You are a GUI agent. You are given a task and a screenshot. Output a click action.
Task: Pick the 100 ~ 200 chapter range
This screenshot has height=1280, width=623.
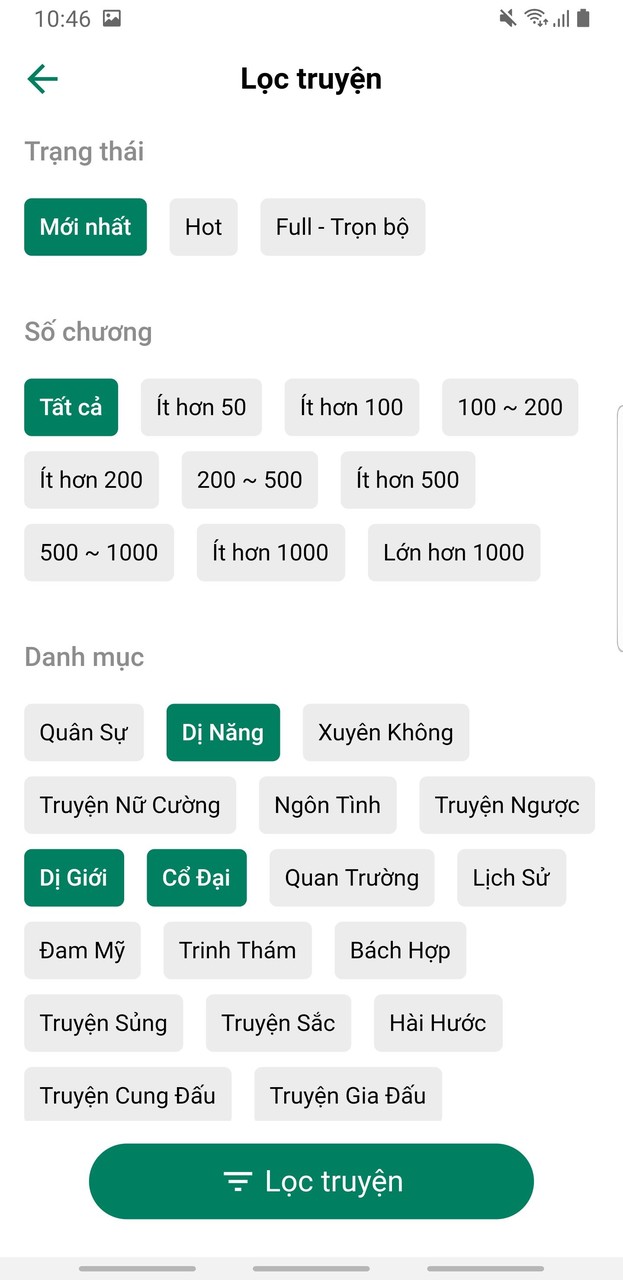[x=510, y=407]
